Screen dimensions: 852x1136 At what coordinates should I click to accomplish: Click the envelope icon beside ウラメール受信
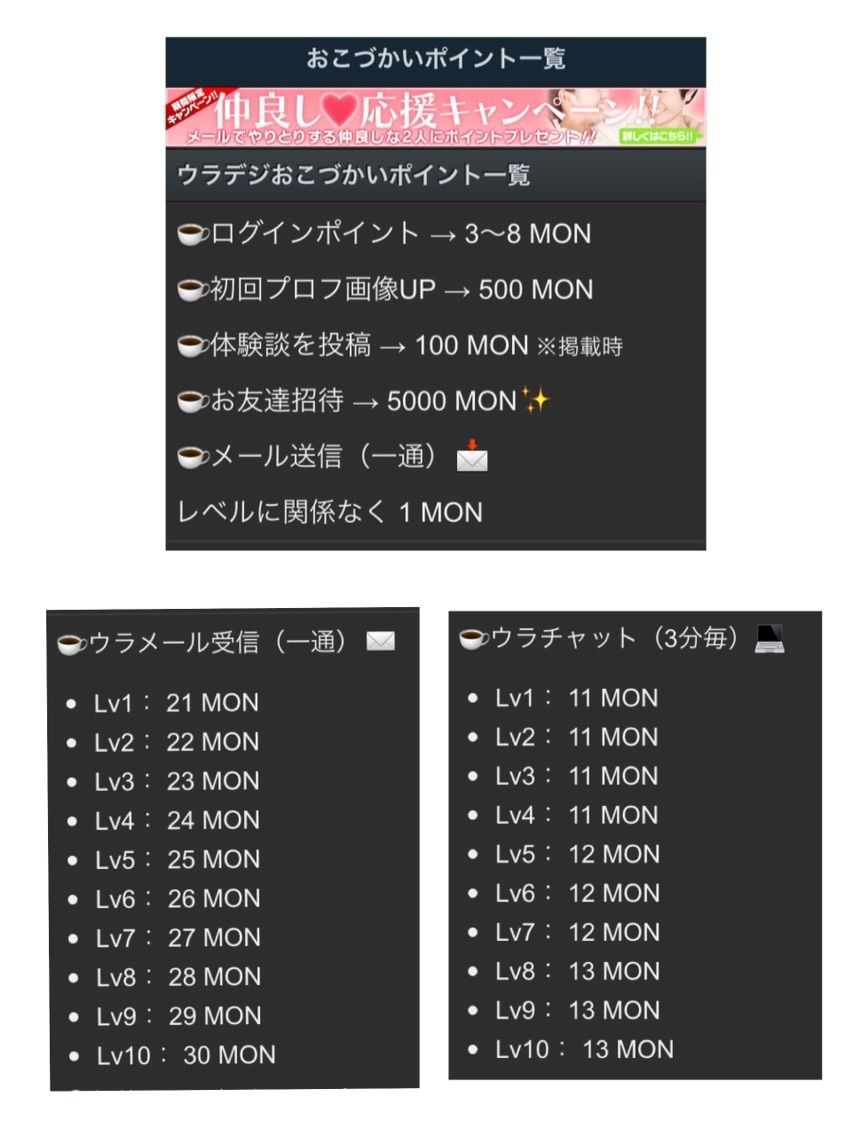378,641
